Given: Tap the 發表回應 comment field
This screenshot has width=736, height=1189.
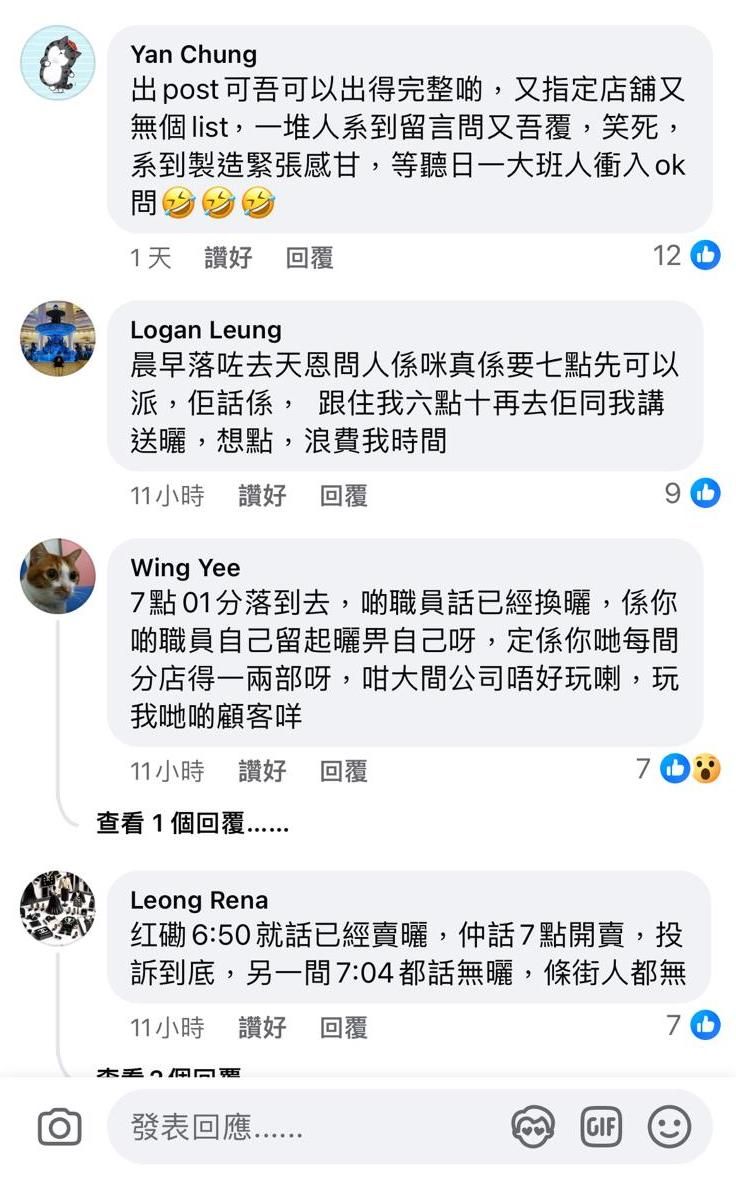Looking at the screenshot, I should coord(300,1128).
